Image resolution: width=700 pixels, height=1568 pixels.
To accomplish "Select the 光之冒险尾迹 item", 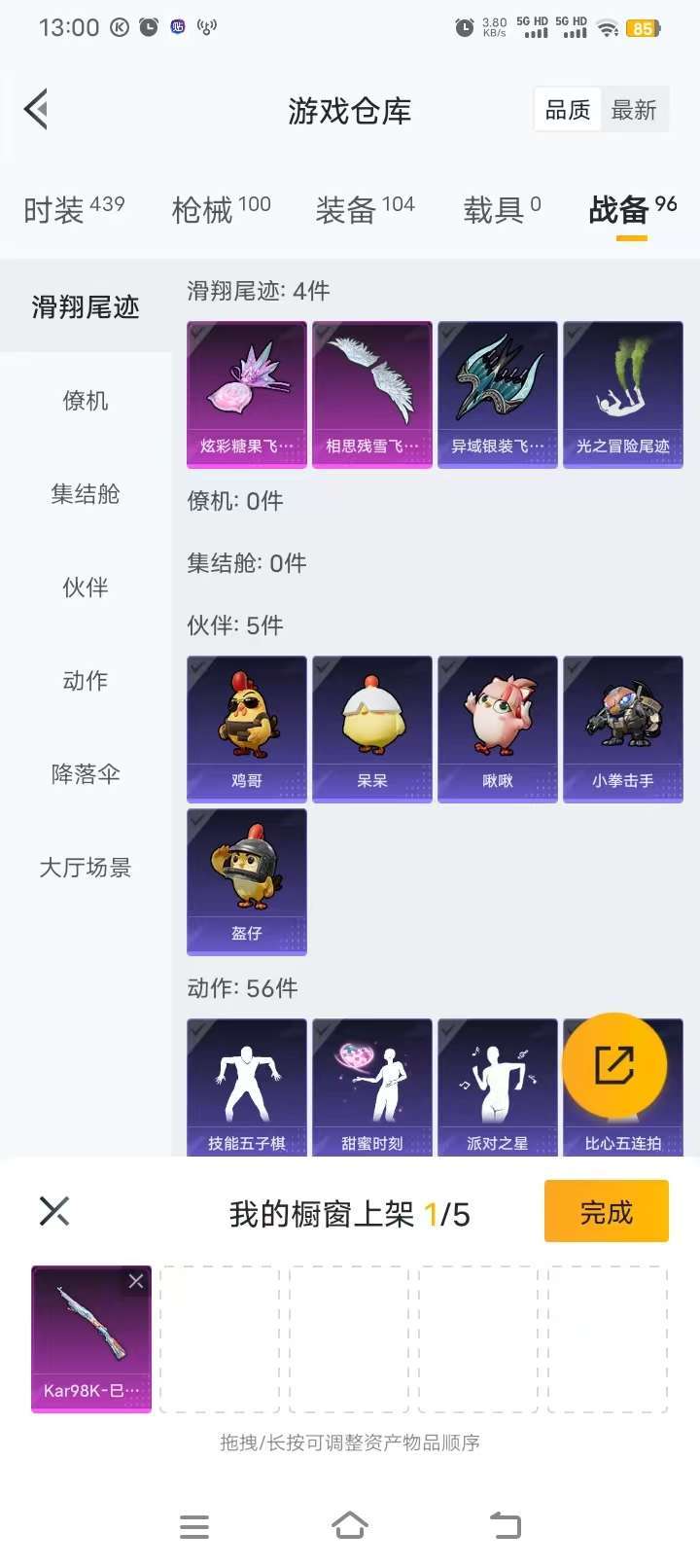I will tap(622, 394).
